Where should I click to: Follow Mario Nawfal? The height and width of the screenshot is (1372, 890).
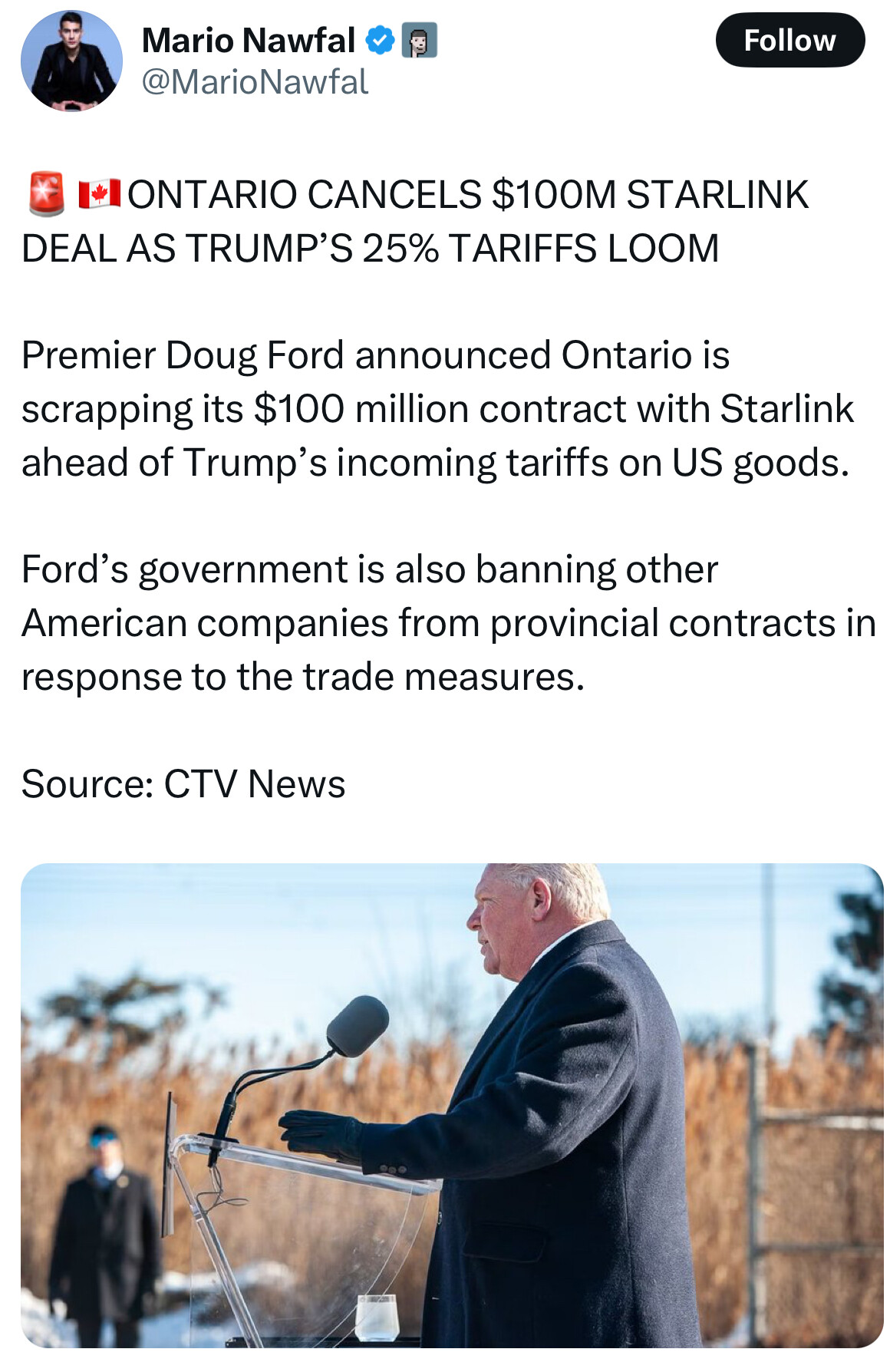[x=789, y=40]
